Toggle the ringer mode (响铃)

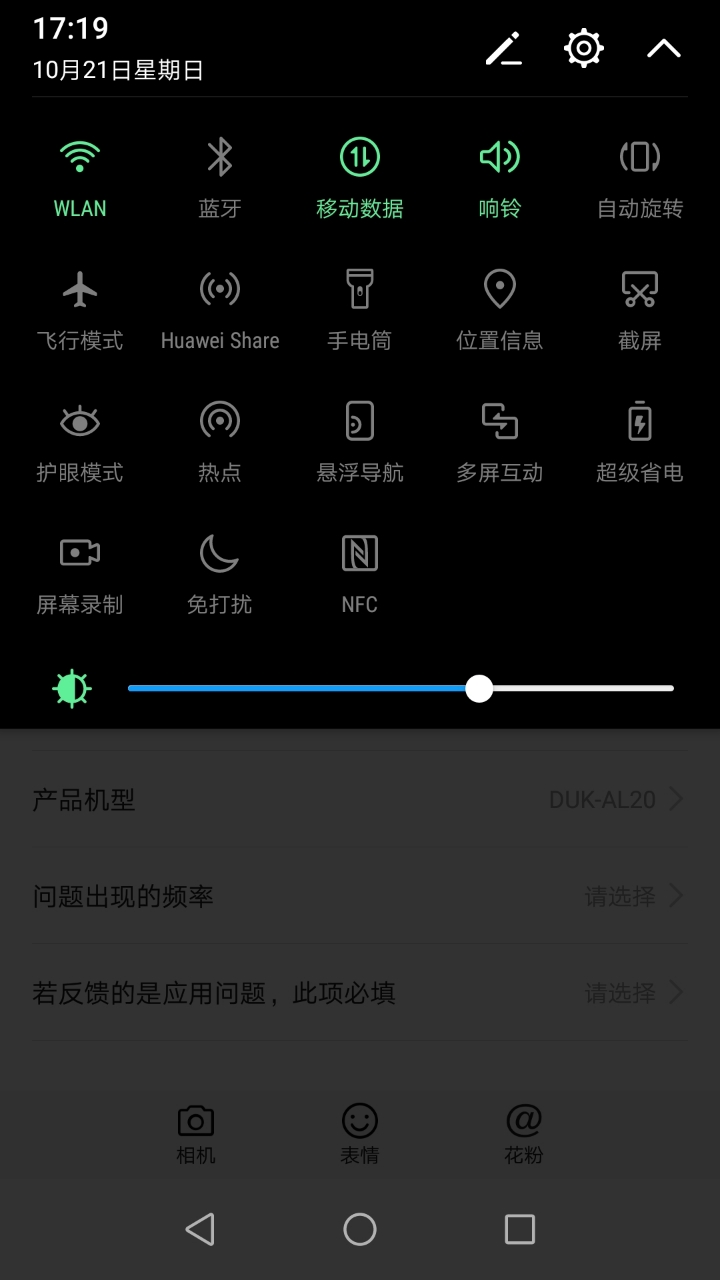[x=500, y=158]
